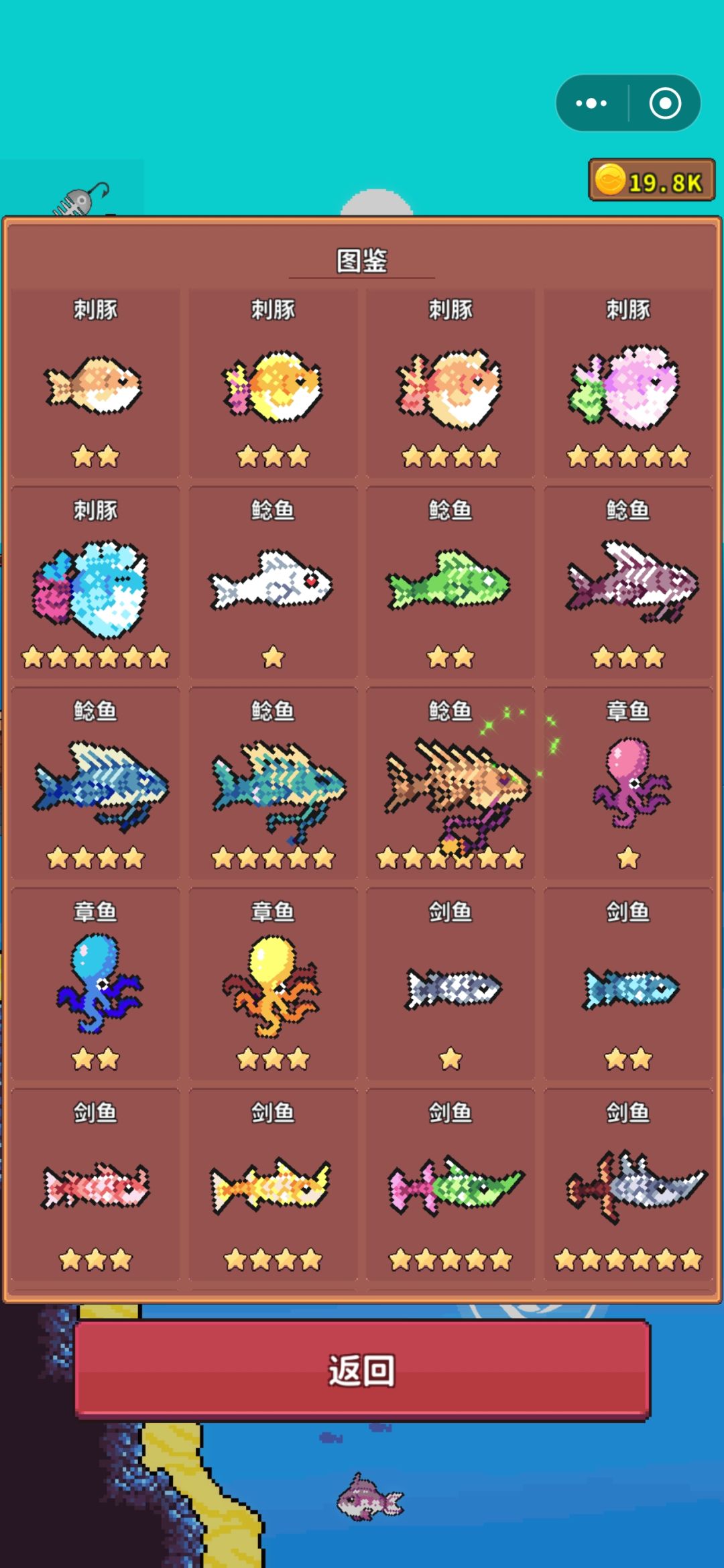The image size is (724, 1568).
Task: Select the one-star pink 章鱼 card
Action: [x=628, y=784]
